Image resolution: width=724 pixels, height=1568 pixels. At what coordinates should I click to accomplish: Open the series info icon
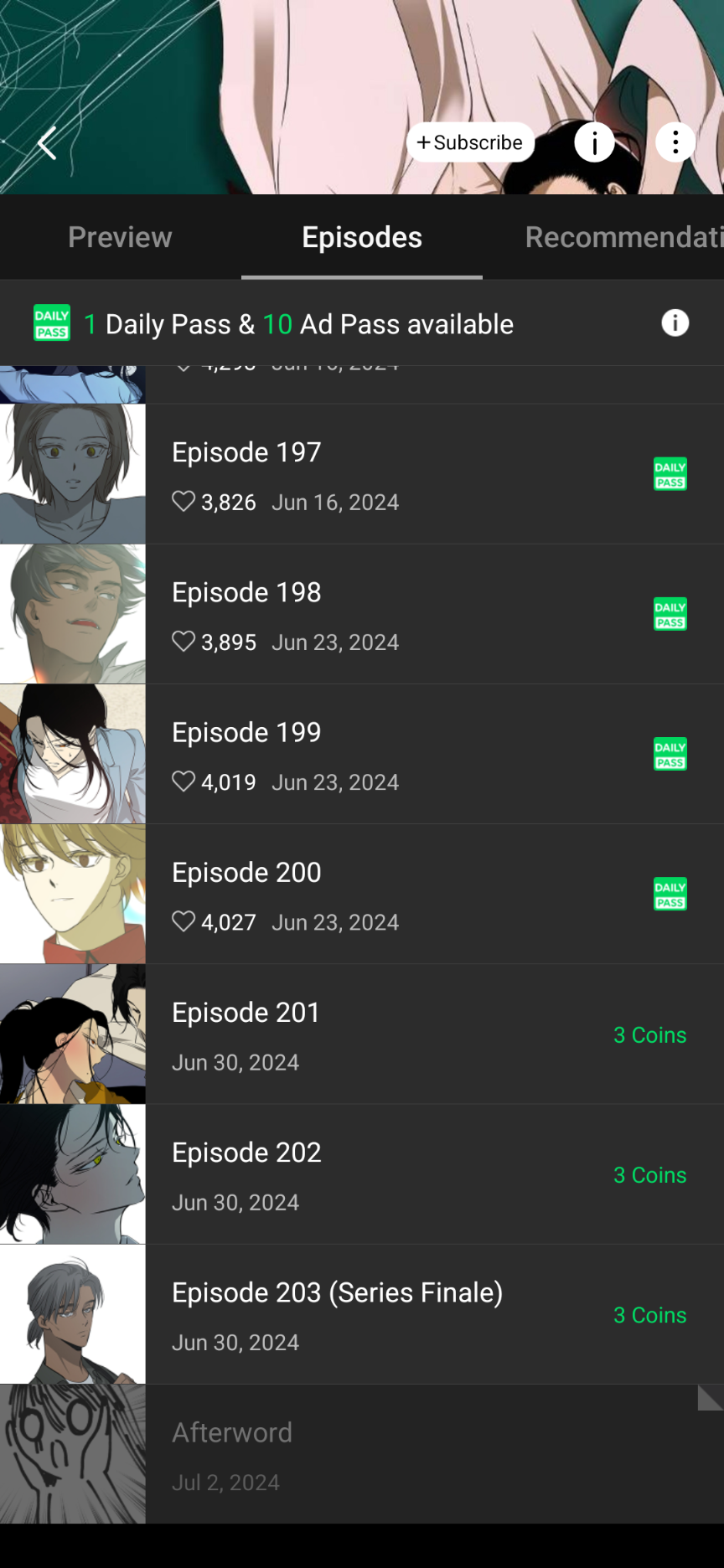pos(594,142)
